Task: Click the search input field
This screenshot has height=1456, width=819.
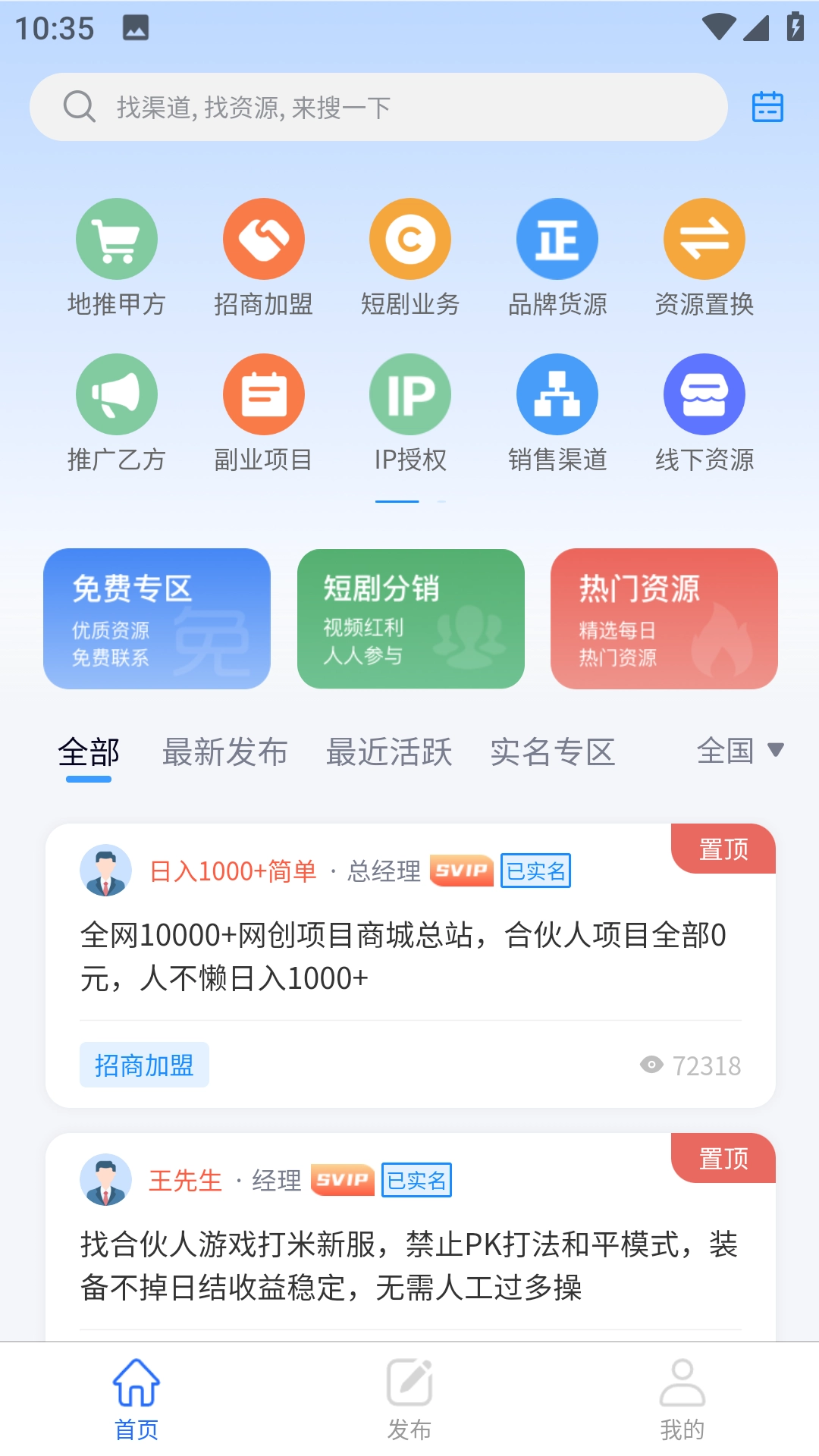Action: click(379, 106)
